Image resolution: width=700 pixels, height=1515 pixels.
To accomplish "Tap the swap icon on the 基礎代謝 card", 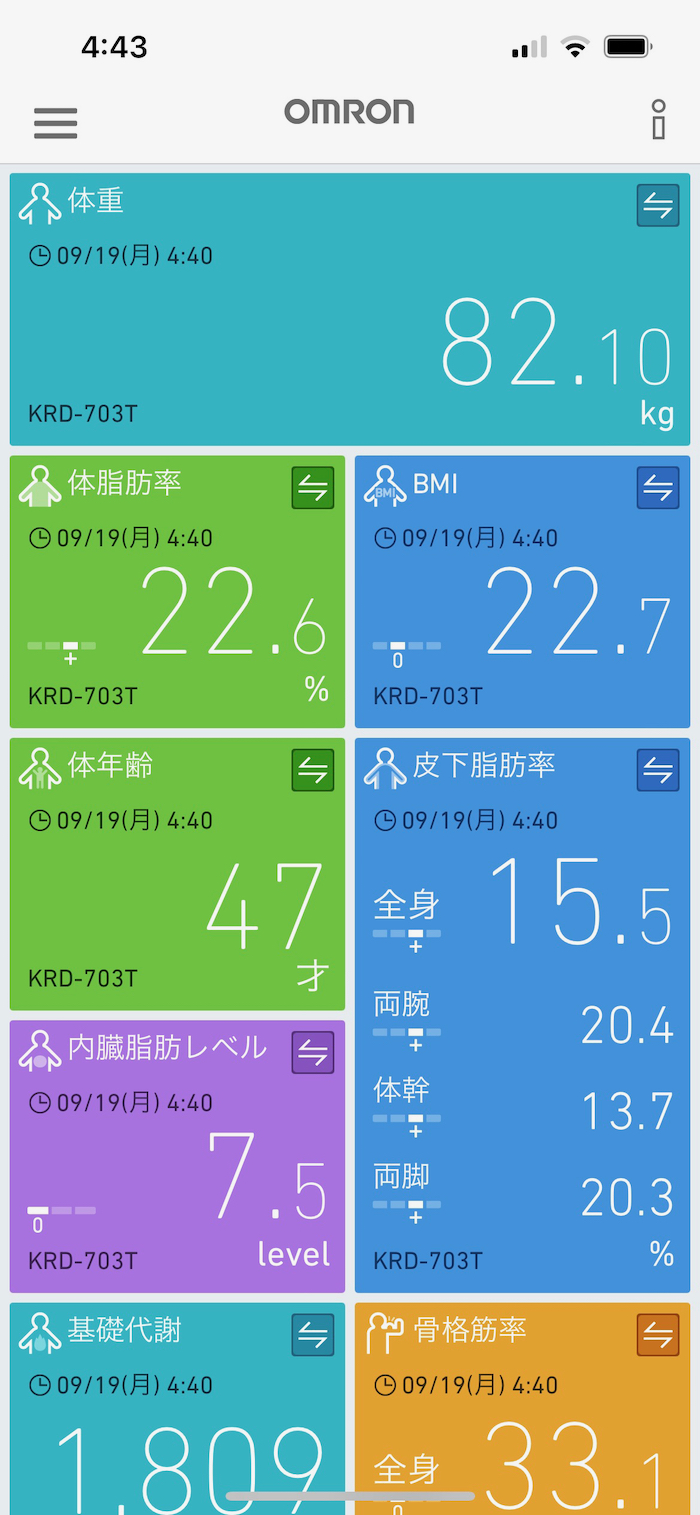I will (x=313, y=1335).
